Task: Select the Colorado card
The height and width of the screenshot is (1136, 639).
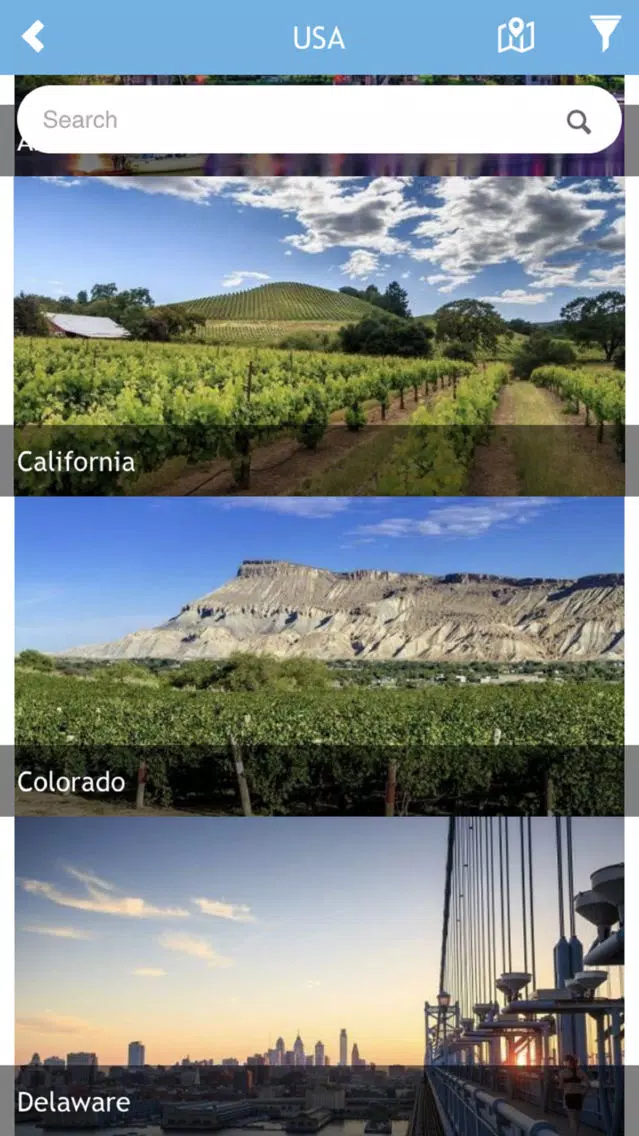Action: click(319, 656)
